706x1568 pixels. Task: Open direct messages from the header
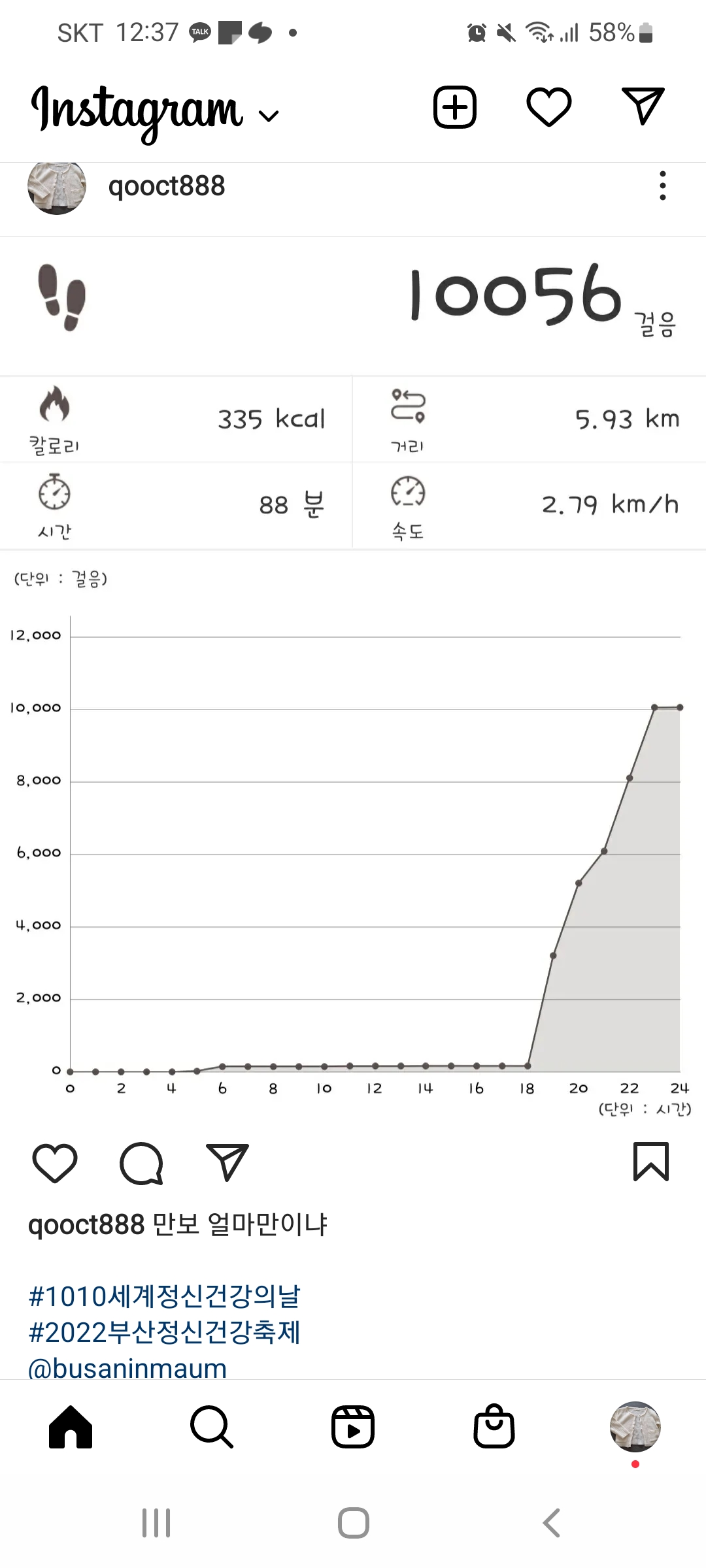[x=643, y=106]
